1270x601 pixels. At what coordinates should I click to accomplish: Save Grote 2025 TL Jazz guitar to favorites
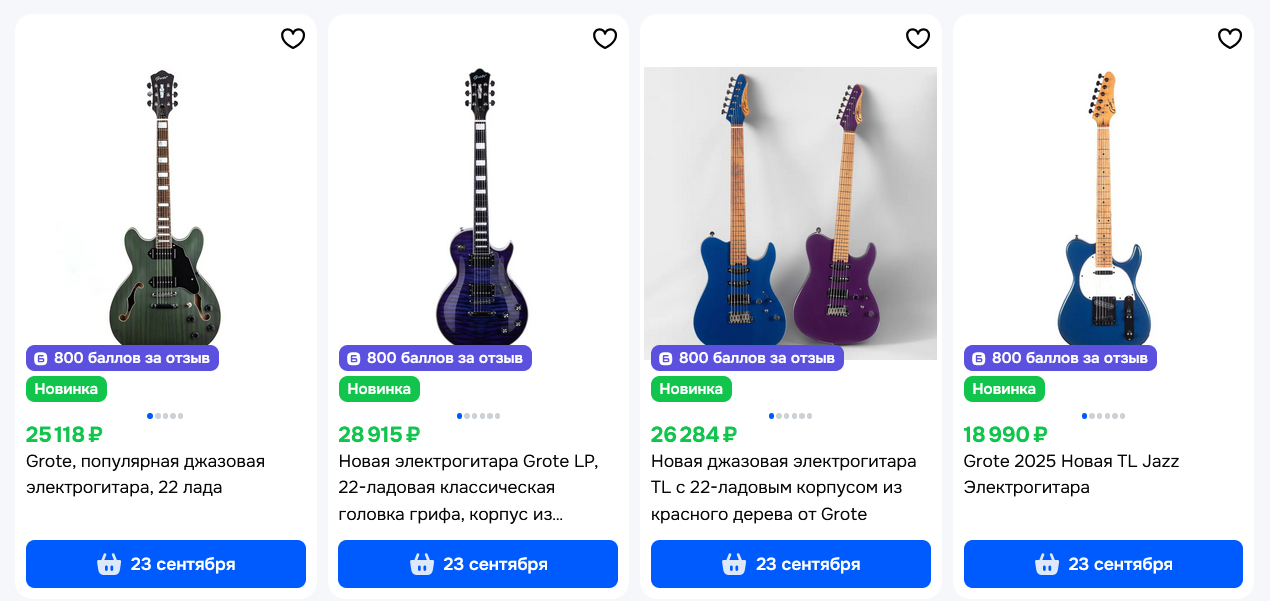[1230, 39]
